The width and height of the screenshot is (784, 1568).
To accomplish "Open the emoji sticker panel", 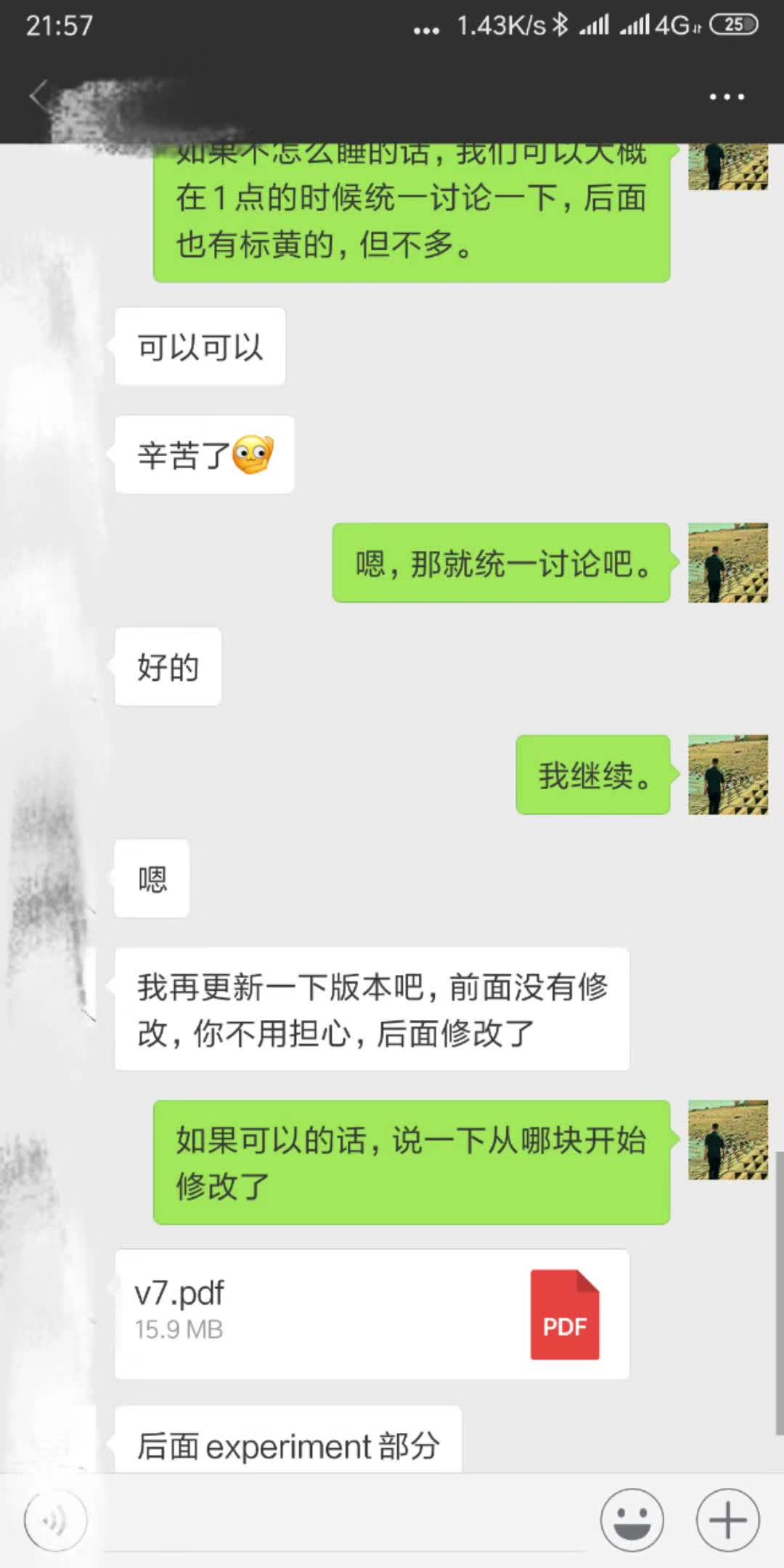I will (x=632, y=1520).
